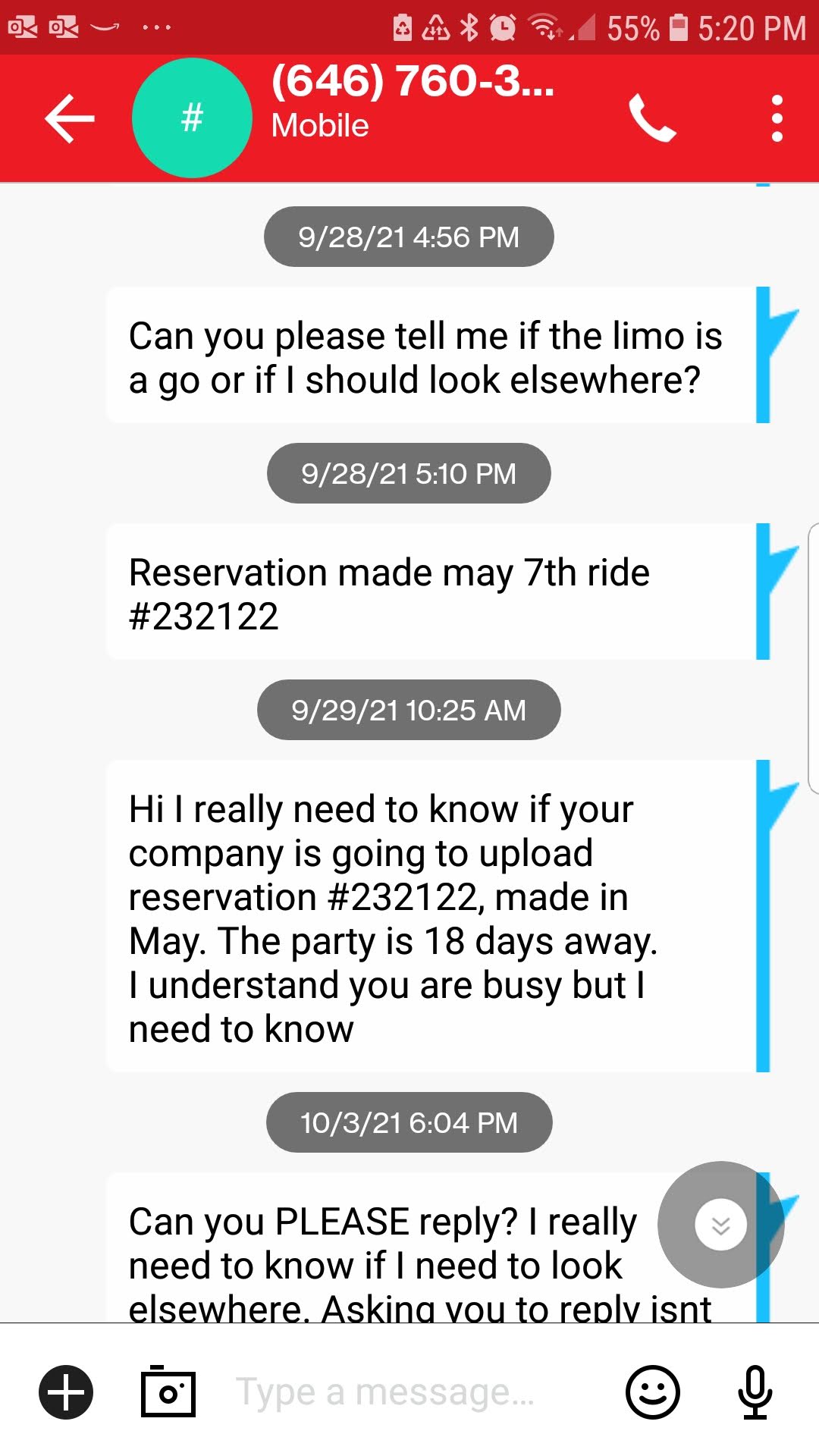Open the emoji picker
Image resolution: width=819 pixels, height=1456 pixels.
652,1392
